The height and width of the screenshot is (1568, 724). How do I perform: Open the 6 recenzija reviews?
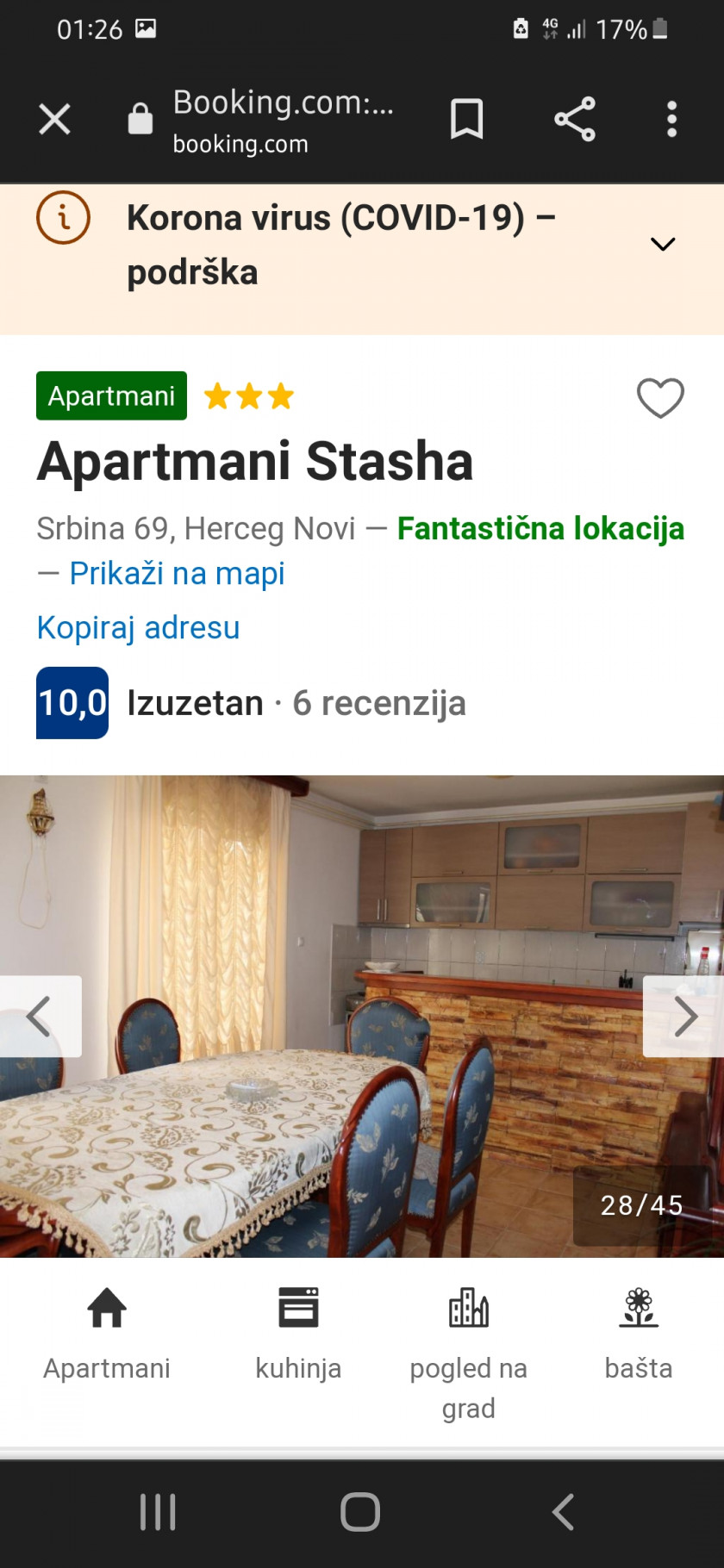tap(379, 703)
